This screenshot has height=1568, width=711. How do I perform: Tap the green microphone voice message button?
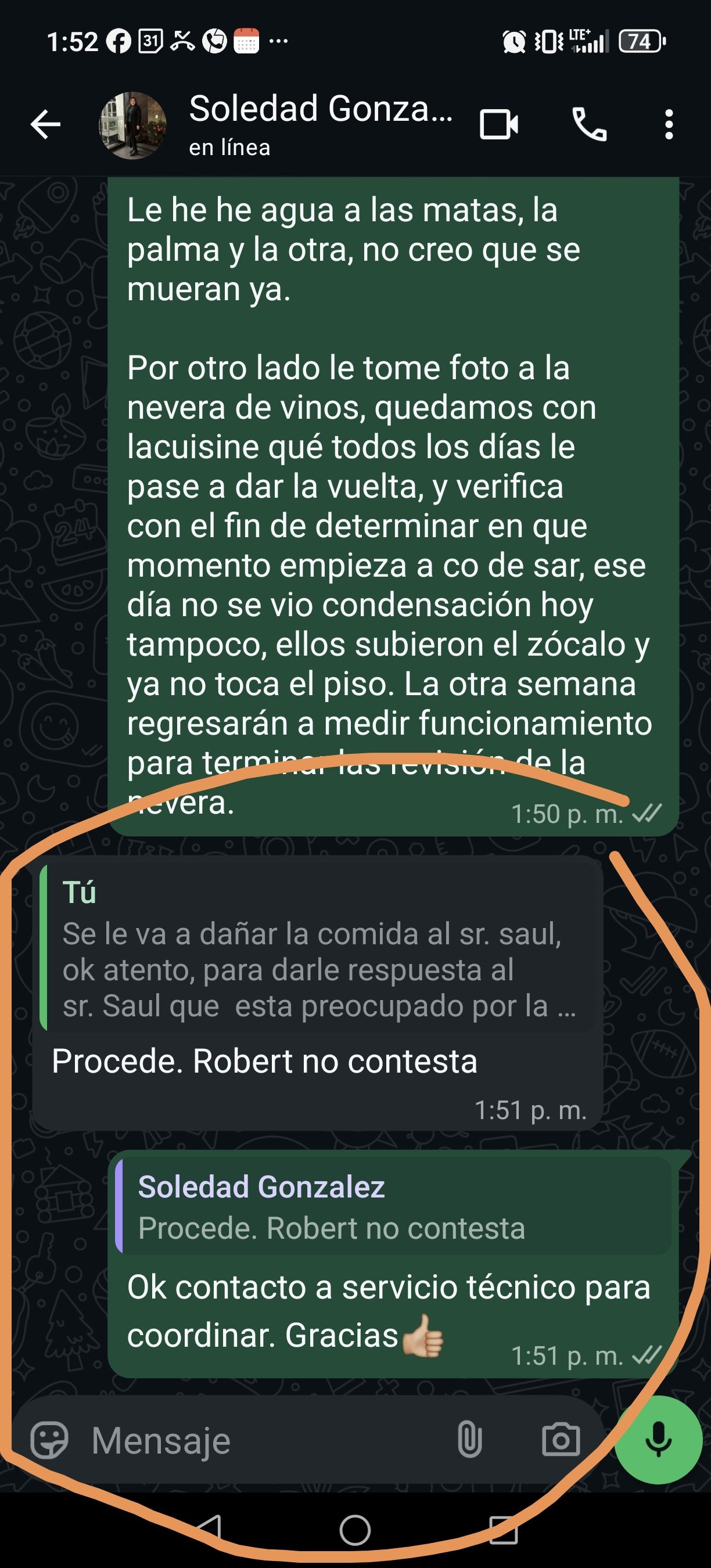click(659, 1440)
